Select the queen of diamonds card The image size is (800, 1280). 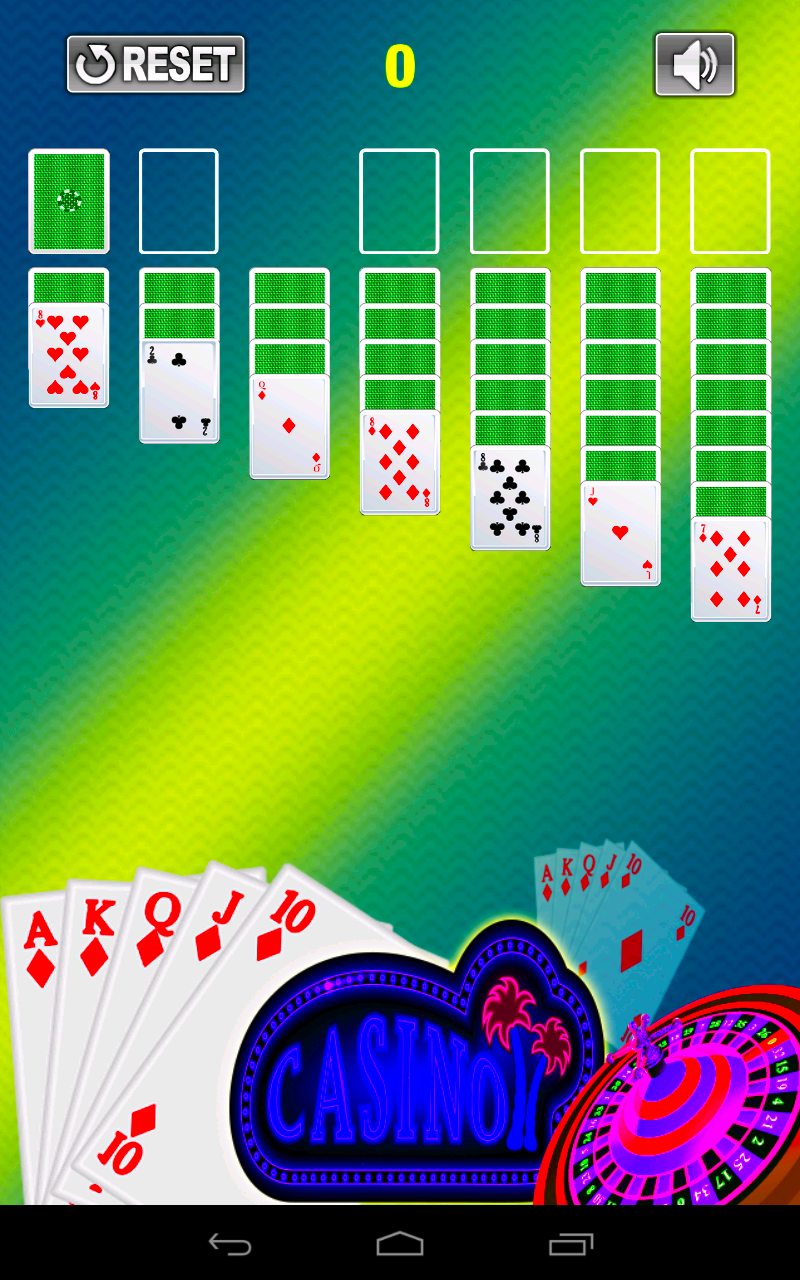289,427
